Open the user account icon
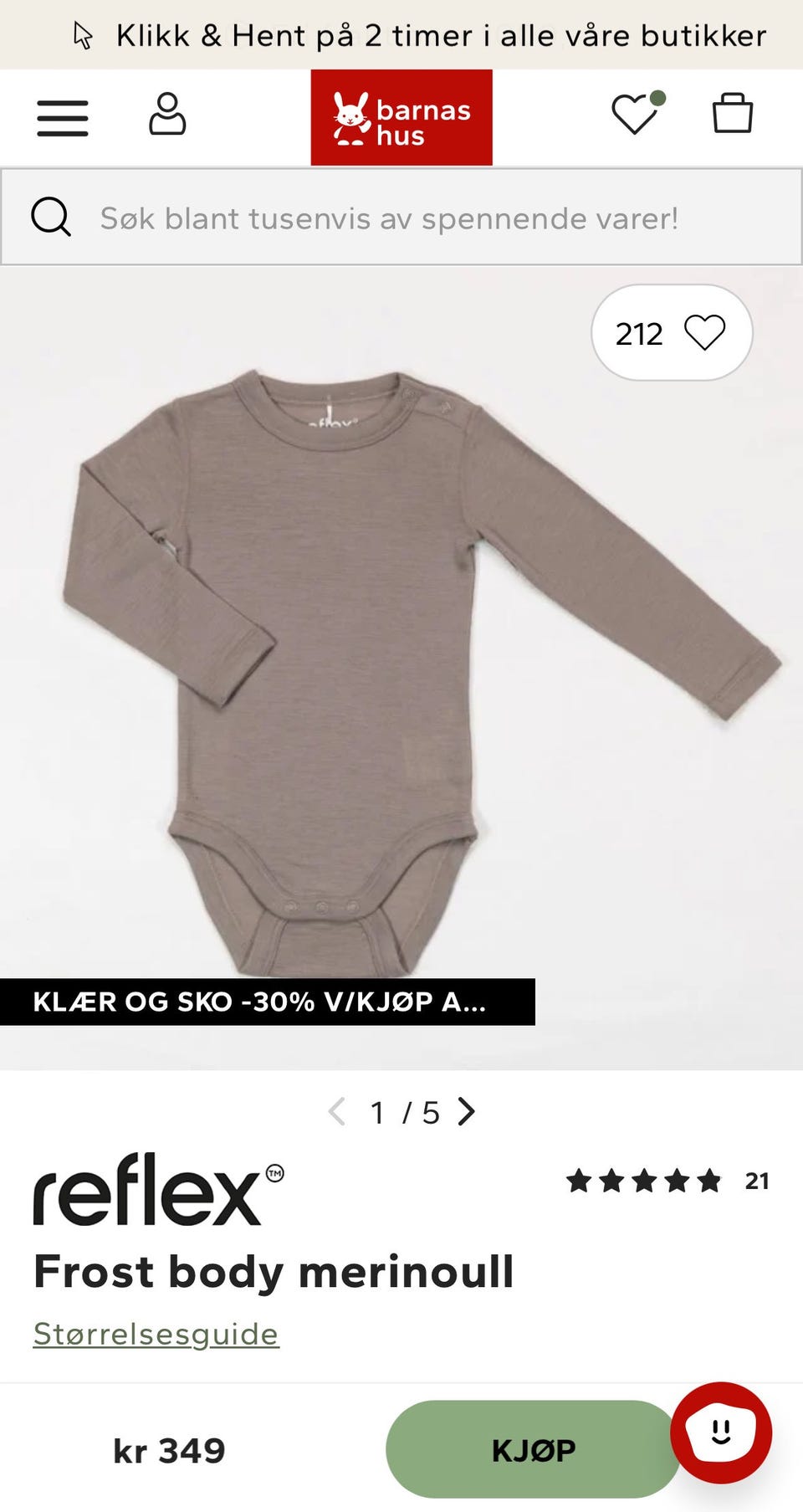The width and height of the screenshot is (803, 1512). [x=167, y=114]
